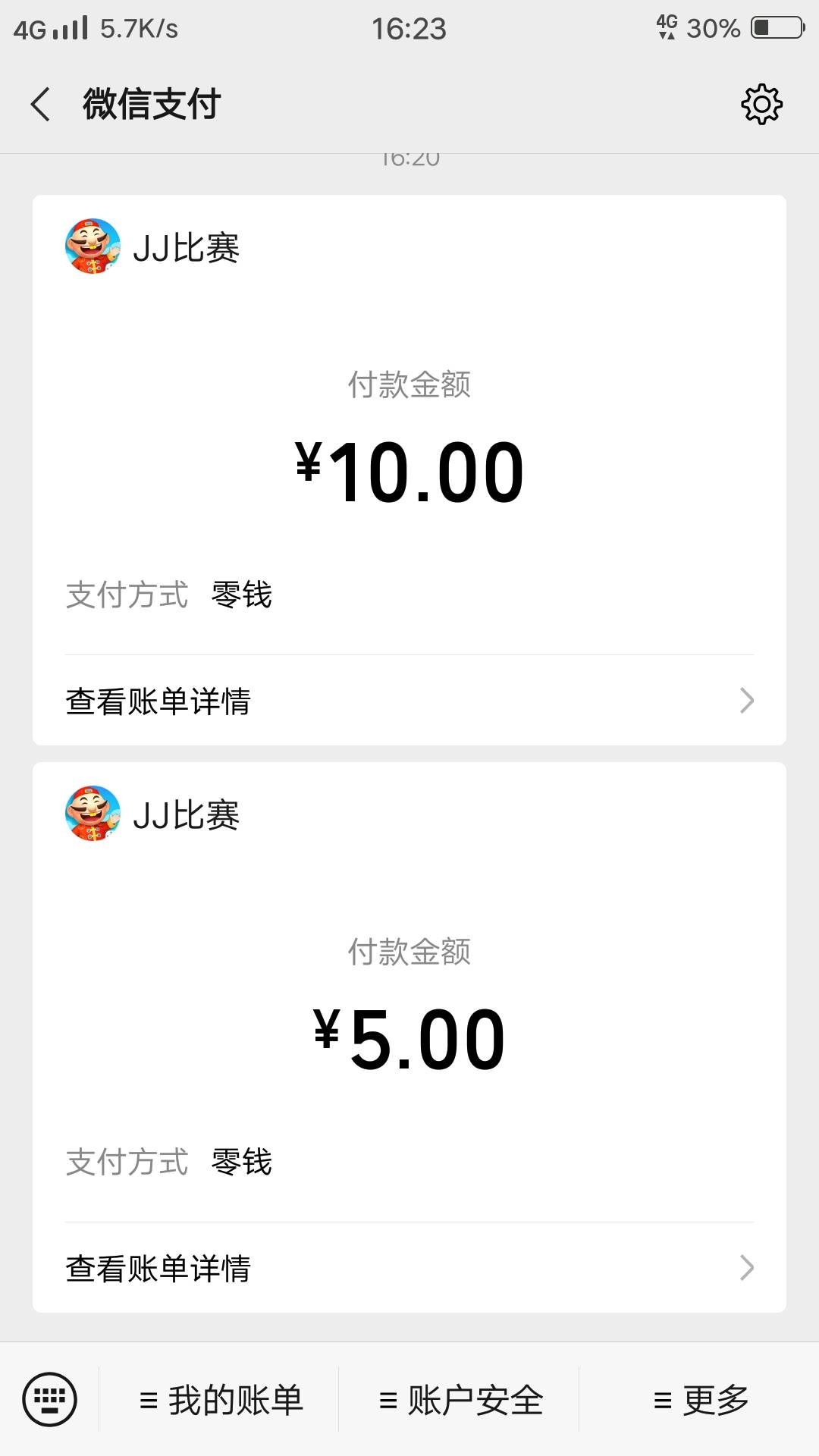Viewport: 819px width, 1456px height.
Task: Tap 更多 in the bottom bar
Action: tap(705, 1401)
